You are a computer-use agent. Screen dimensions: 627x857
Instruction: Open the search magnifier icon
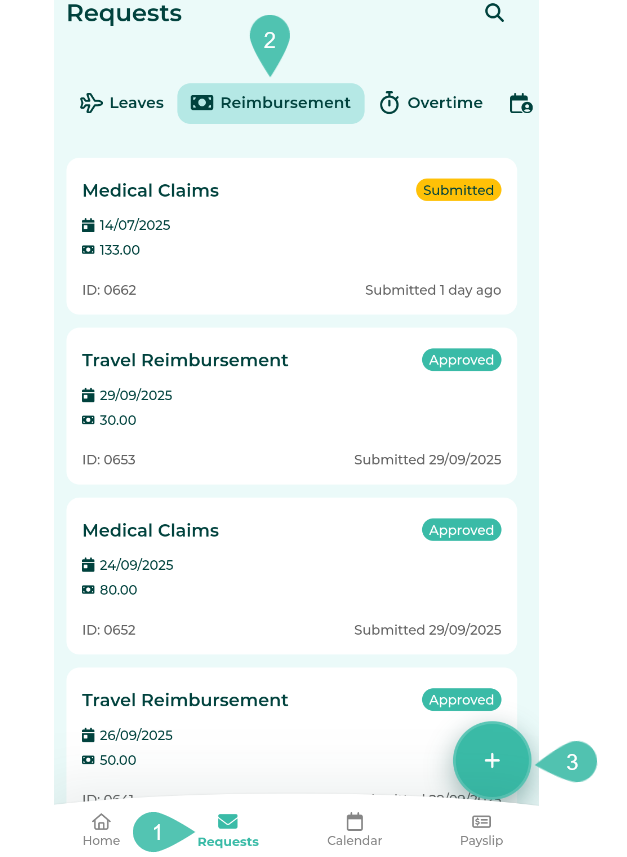click(x=494, y=13)
